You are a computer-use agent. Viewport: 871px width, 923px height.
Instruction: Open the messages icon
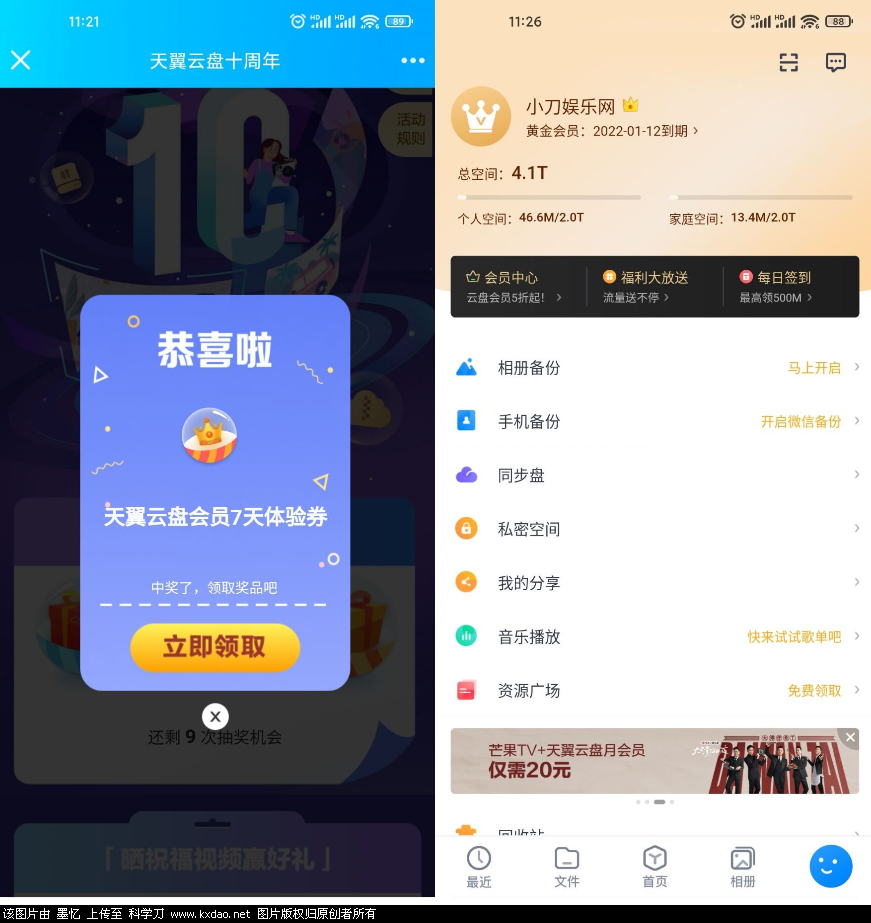(x=836, y=62)
